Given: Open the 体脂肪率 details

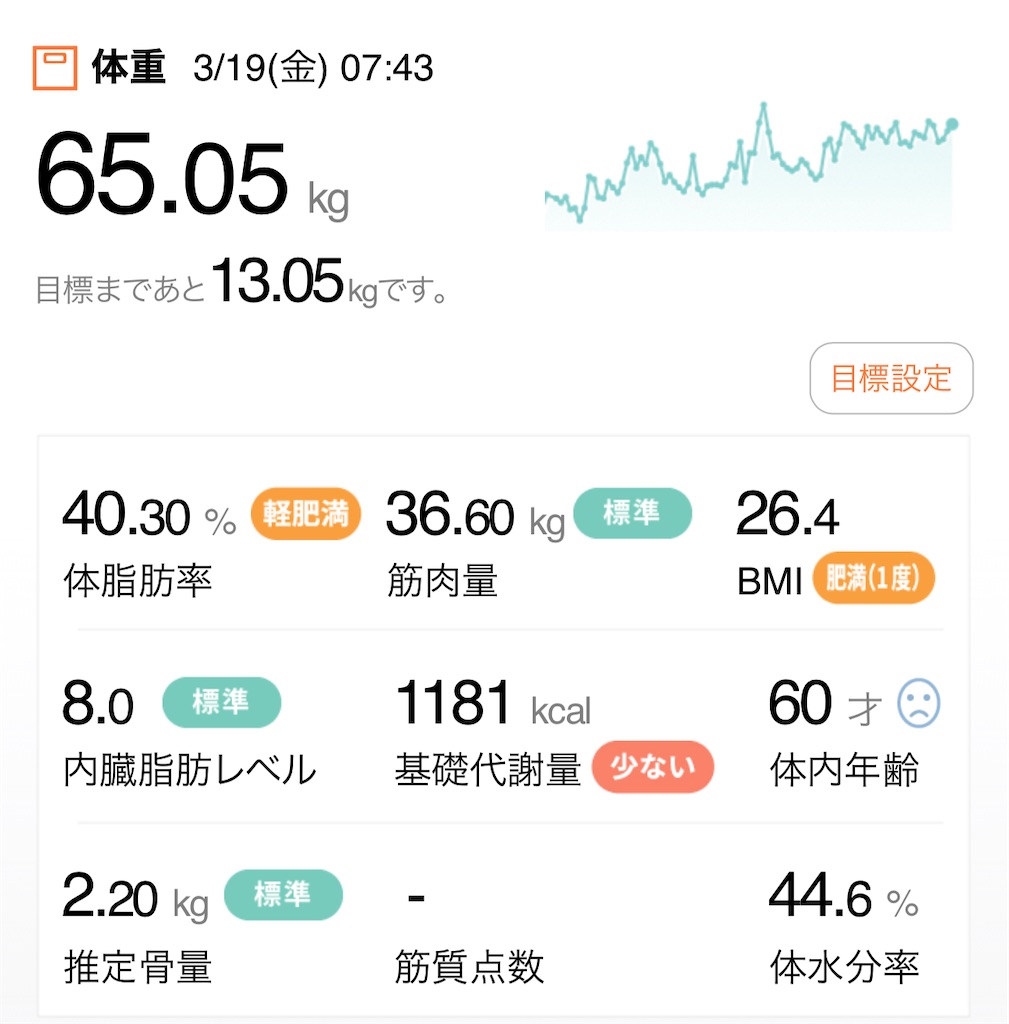Looking at the screenshot, I should pos(212,543).
